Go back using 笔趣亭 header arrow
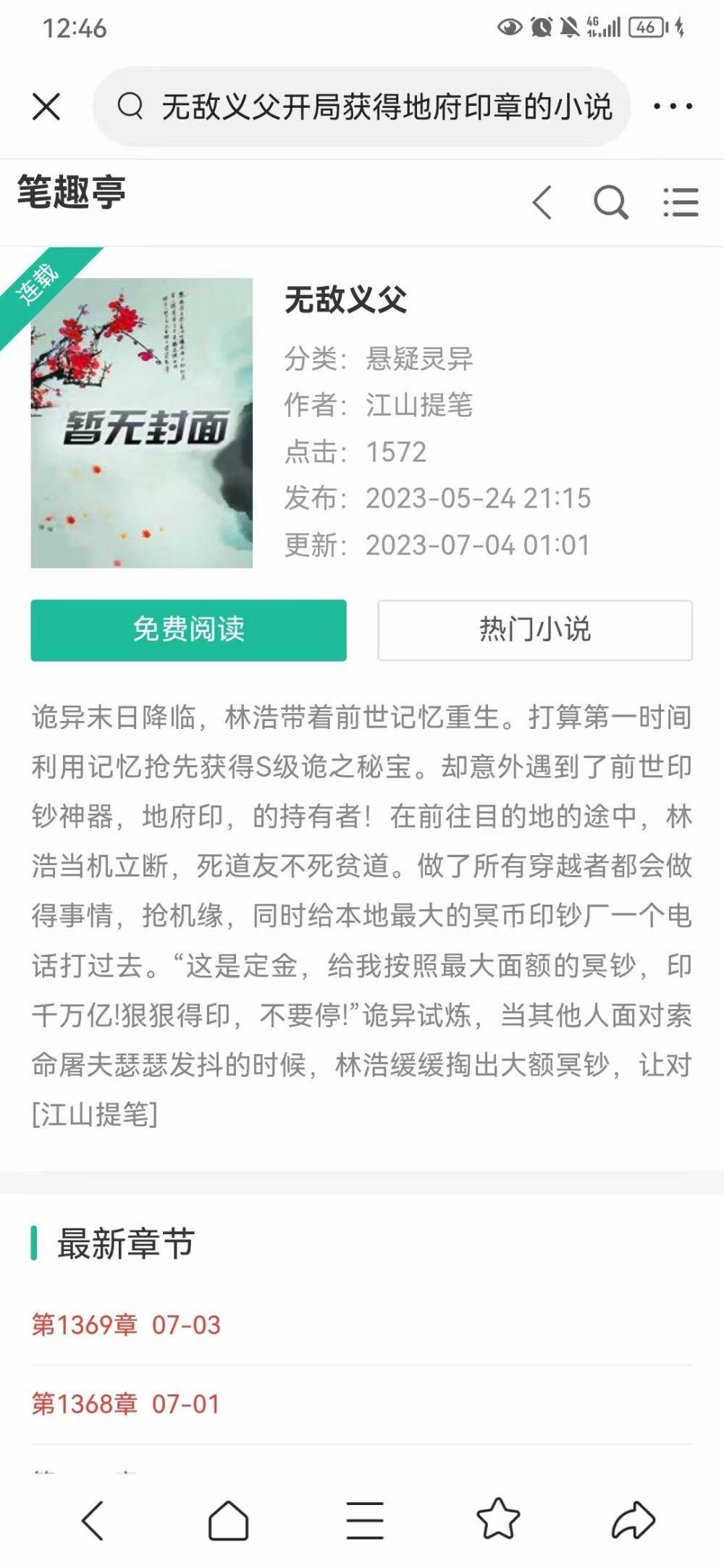The image size is (724, 1568). 542,202
